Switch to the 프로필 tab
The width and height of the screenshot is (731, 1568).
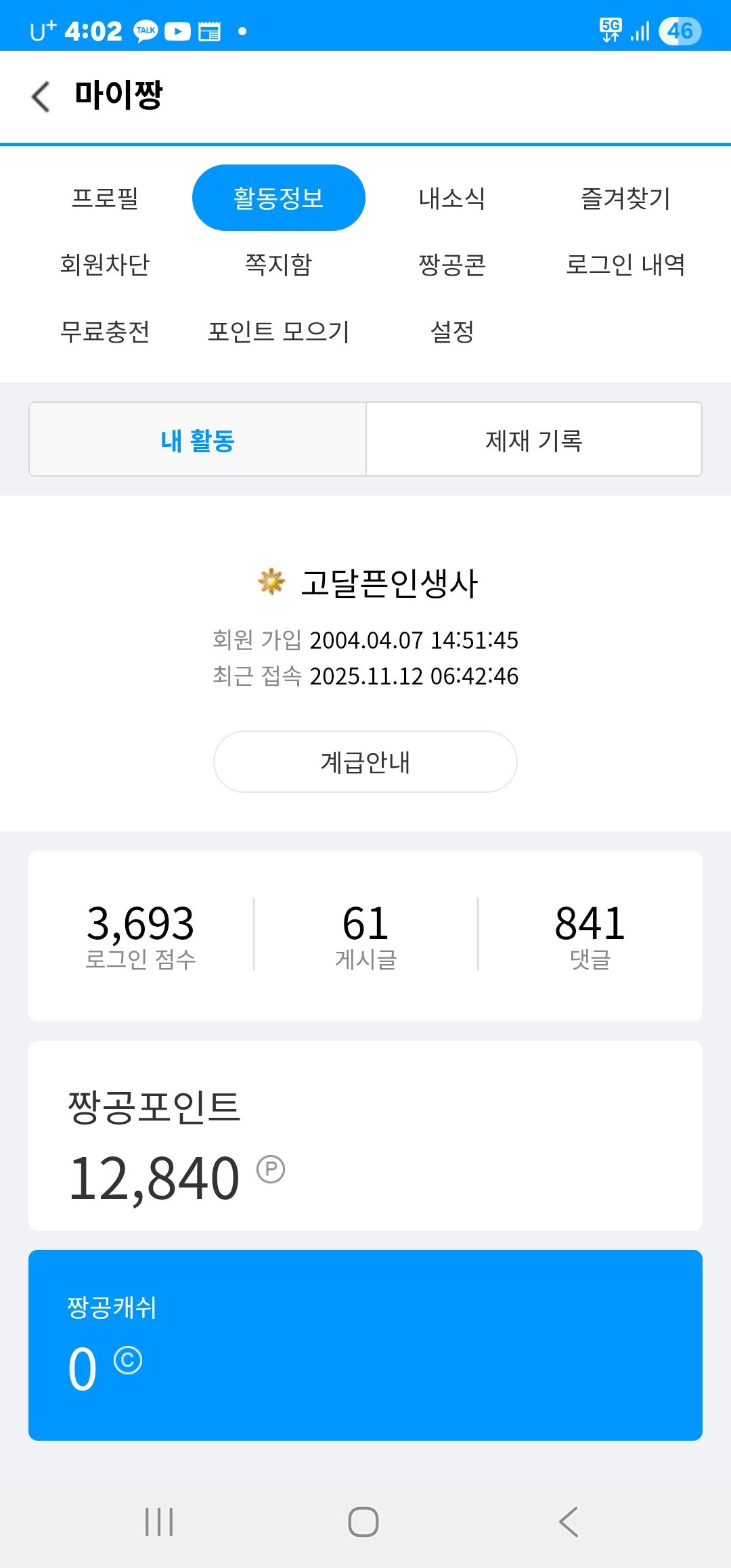tap(105, 198)
